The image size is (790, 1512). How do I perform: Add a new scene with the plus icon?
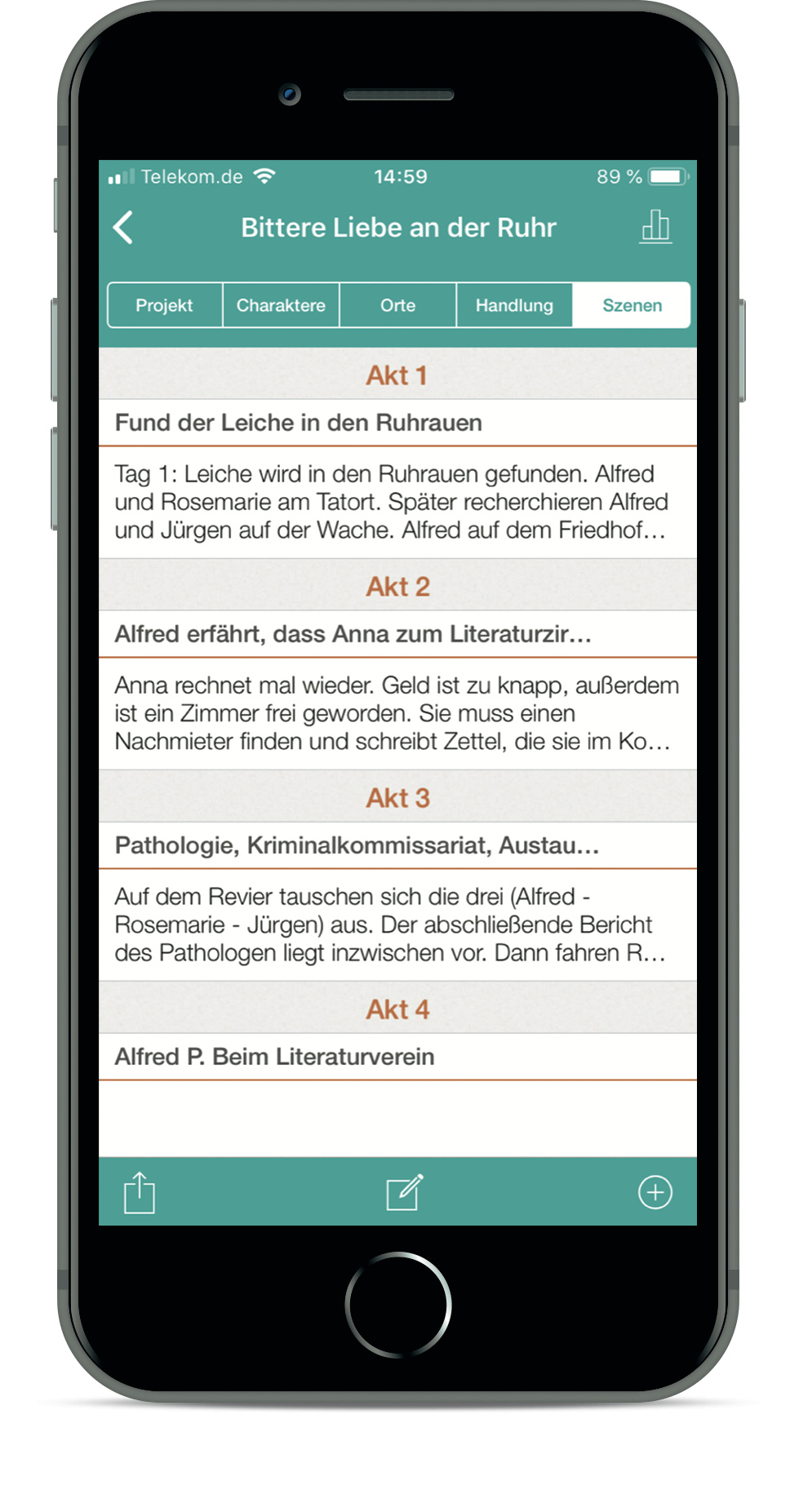pyautogui.click(x=655, y=1192)
